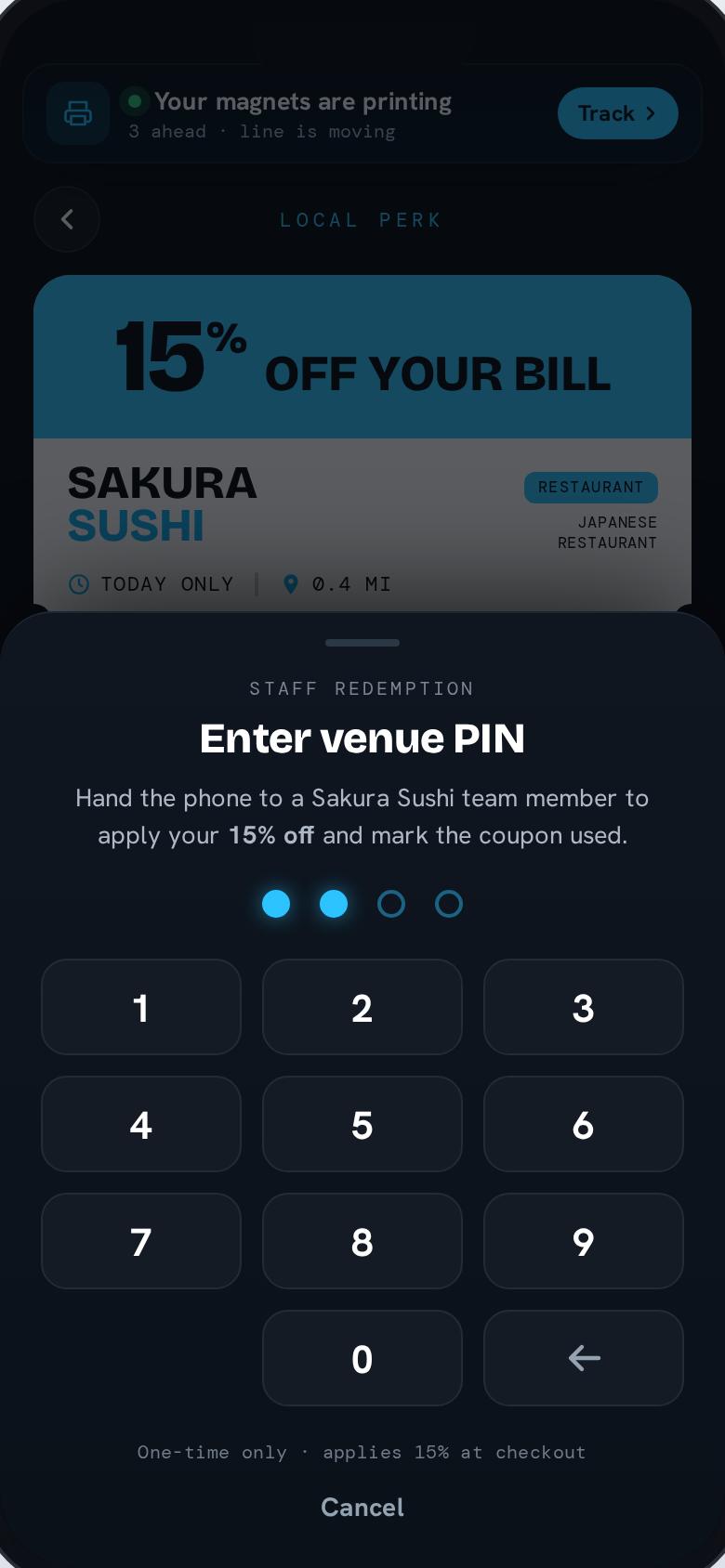Enter digit 9 on the keypad

[584, 1241]
